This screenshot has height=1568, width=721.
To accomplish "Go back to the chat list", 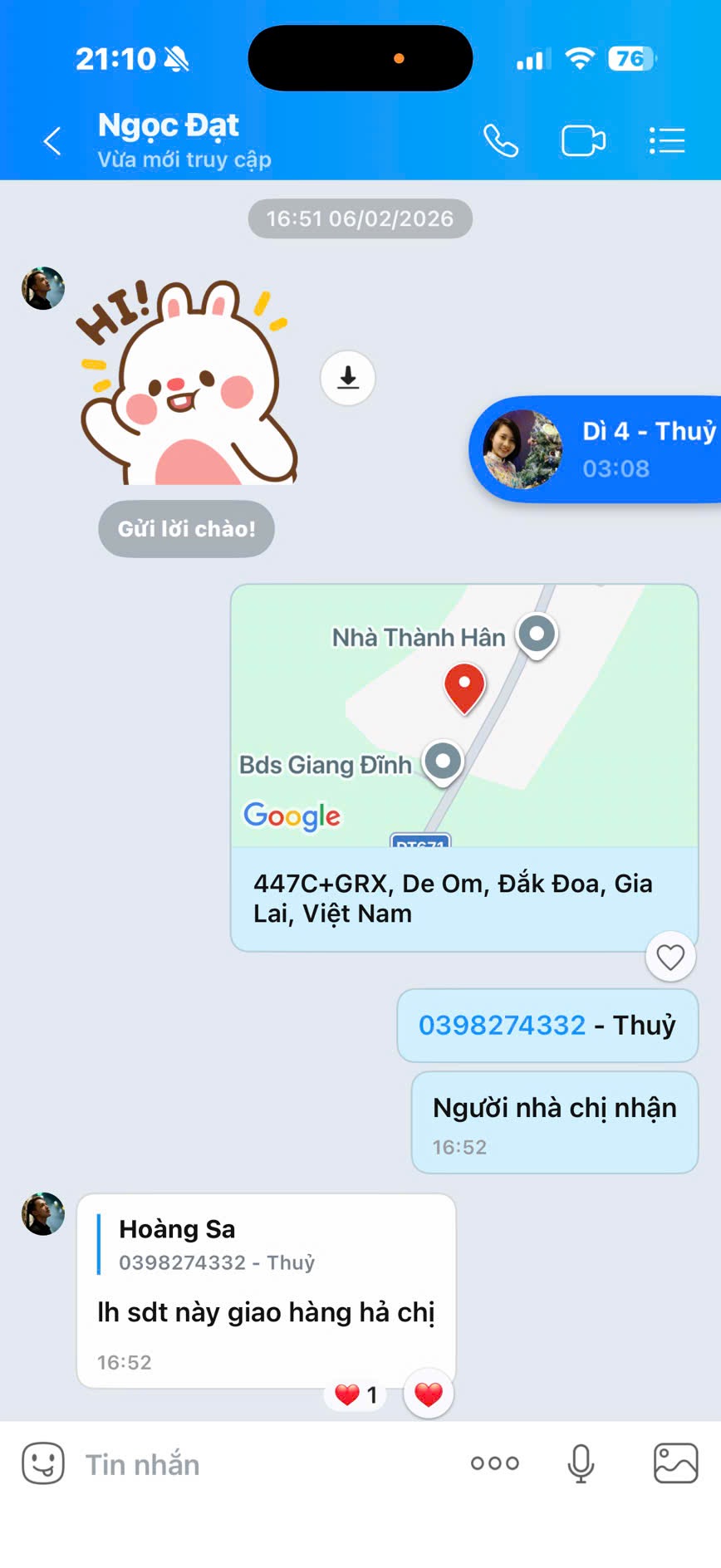I will 52,140.
